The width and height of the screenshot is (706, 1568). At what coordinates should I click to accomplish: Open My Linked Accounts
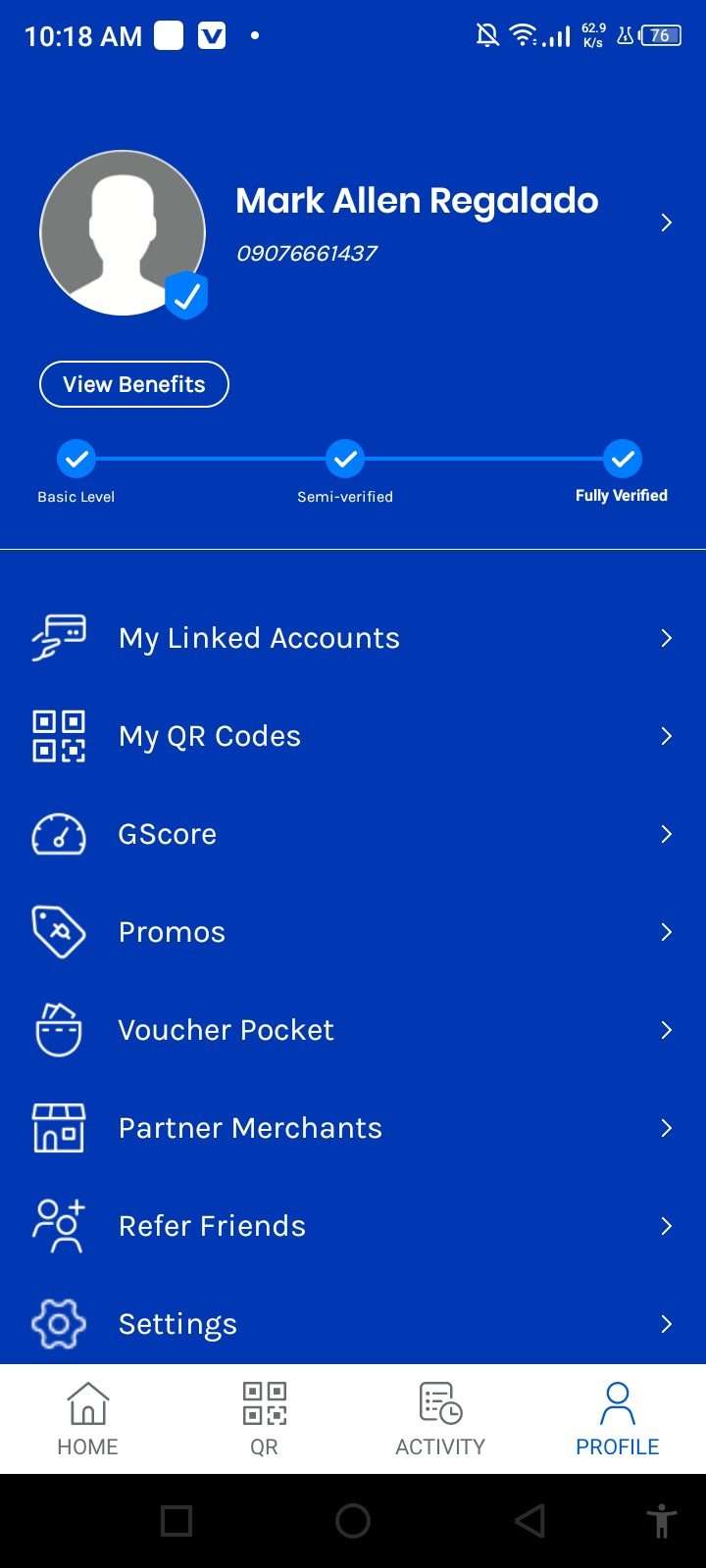(259, 638)
